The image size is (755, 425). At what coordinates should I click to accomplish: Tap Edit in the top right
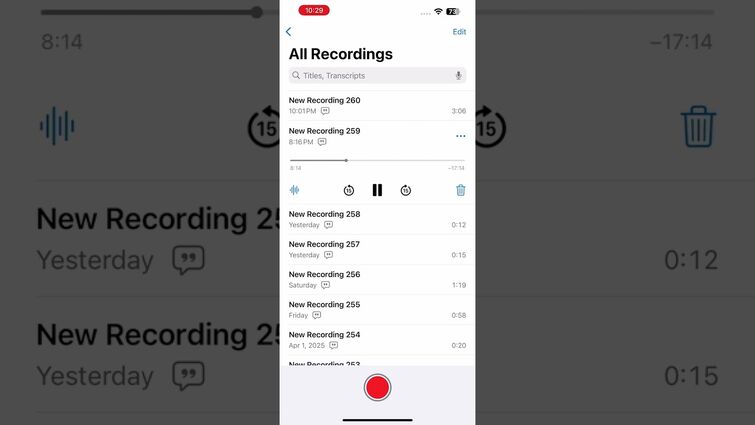pyautogui.click(x=459, y=32)
